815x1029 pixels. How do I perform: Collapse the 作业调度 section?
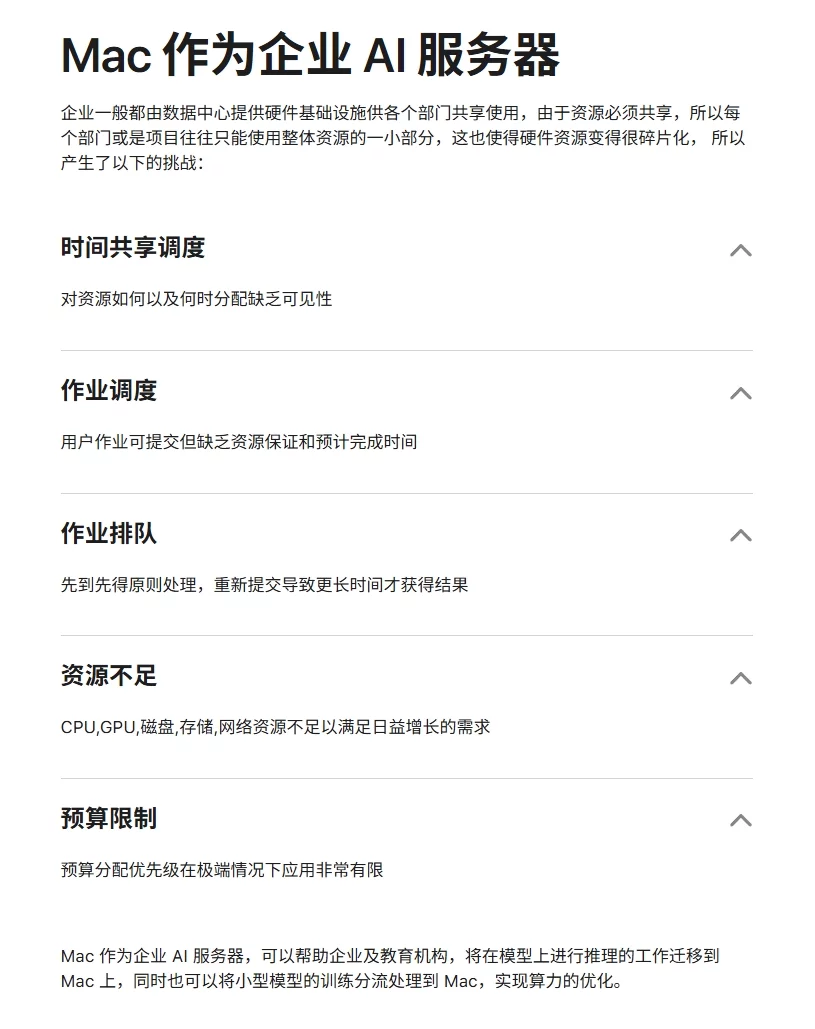(740, 393)
